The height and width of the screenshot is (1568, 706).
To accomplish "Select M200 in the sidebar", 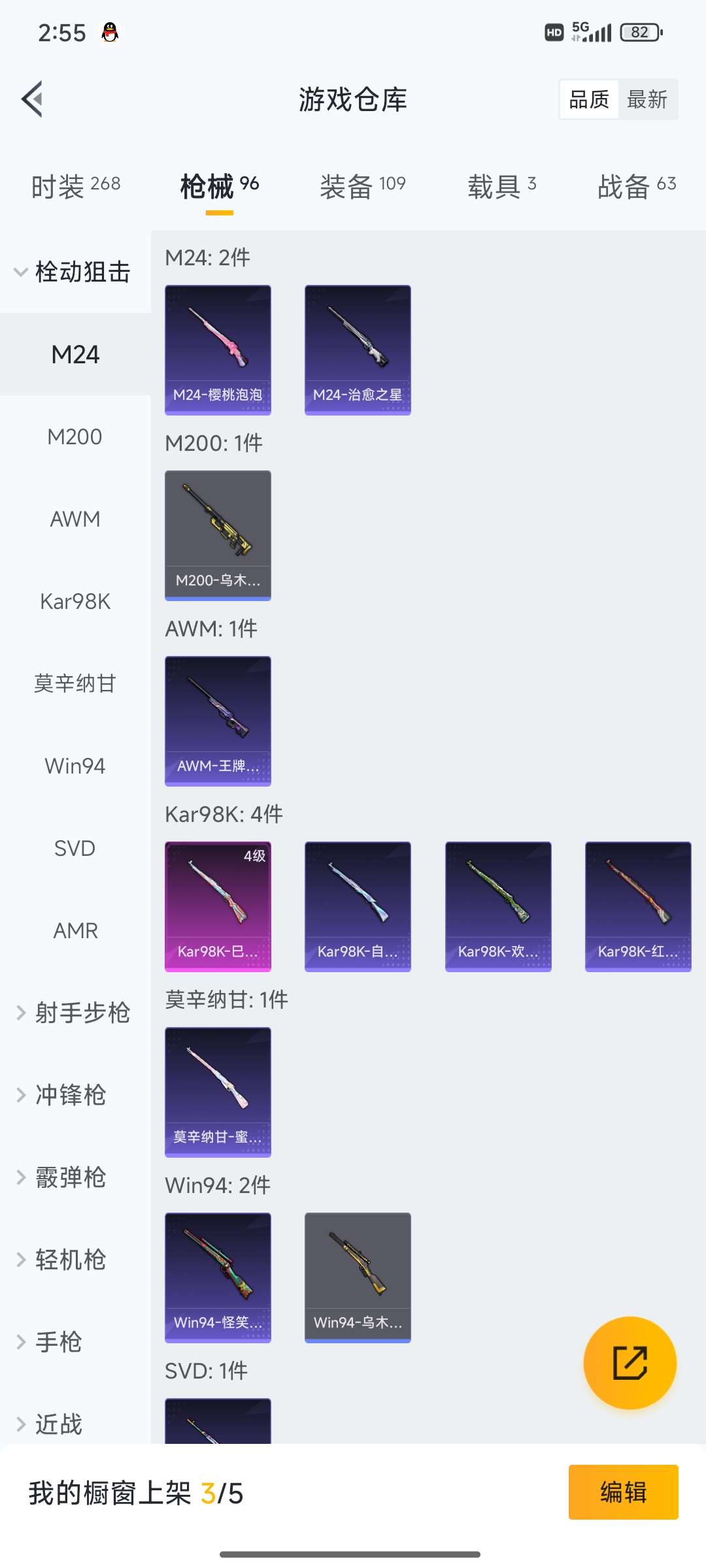I will coord(75,436).
